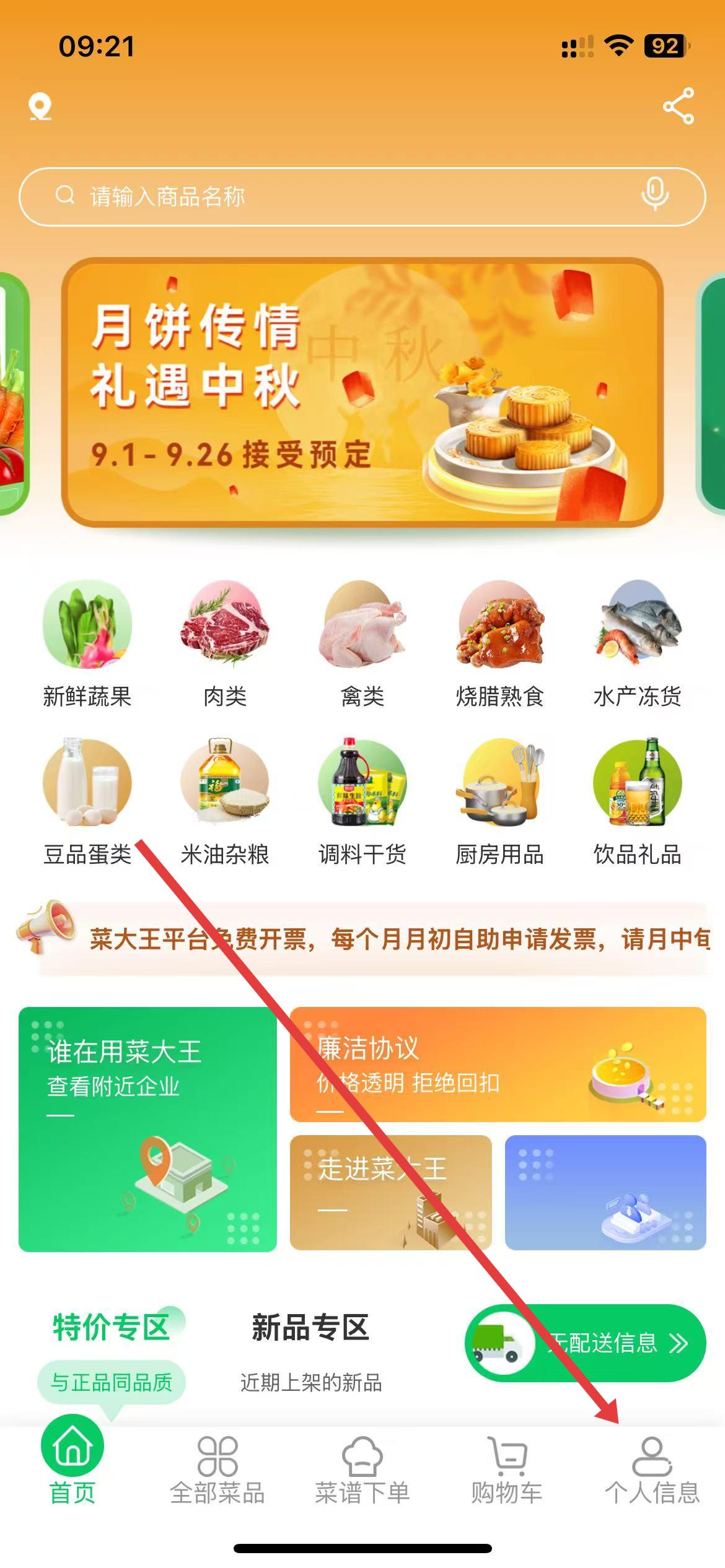Image resolution: width=725 pixels, height=1568 pixels.
Task: View the 饮品礼品 category
Action: 638,802
